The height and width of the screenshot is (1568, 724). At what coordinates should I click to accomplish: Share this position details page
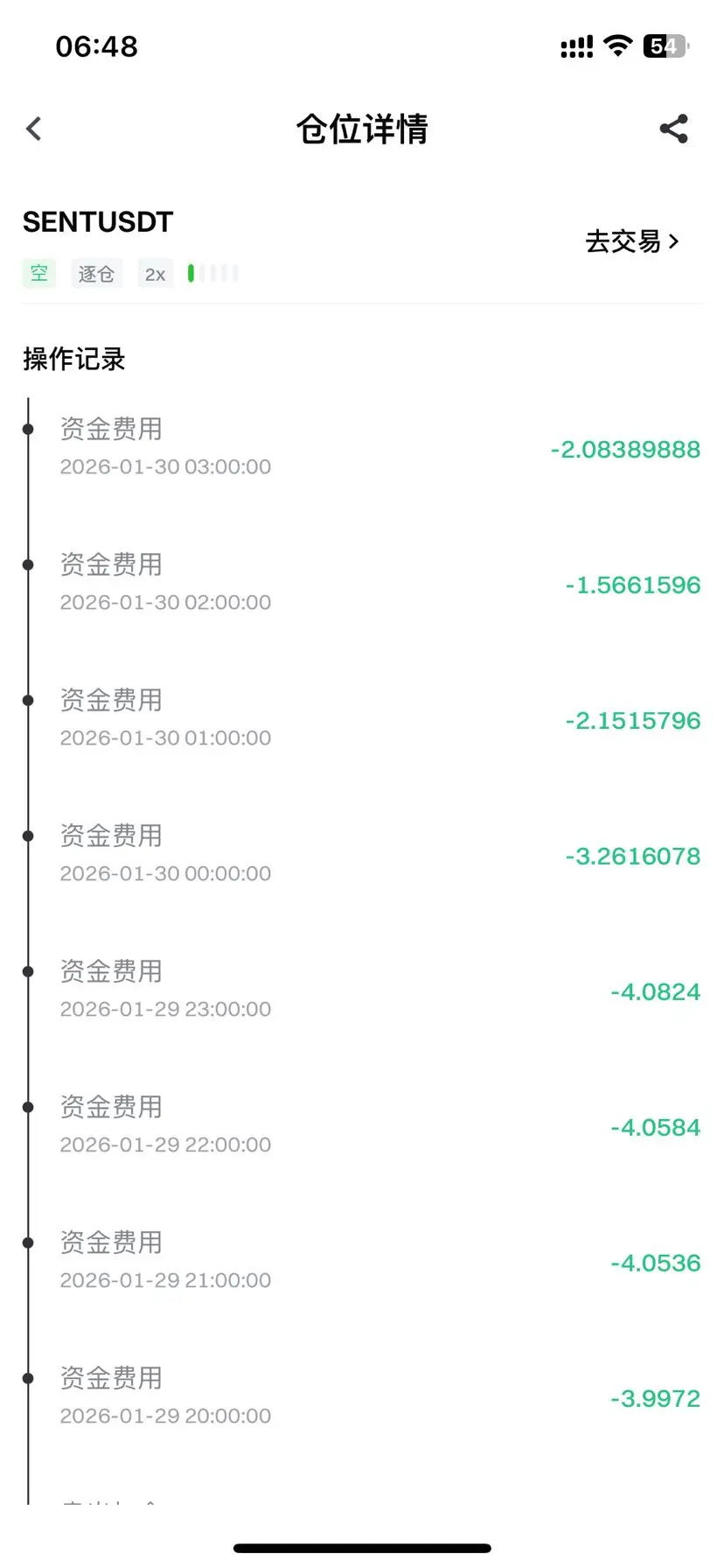pyautogui.click(x=673, y=129)
